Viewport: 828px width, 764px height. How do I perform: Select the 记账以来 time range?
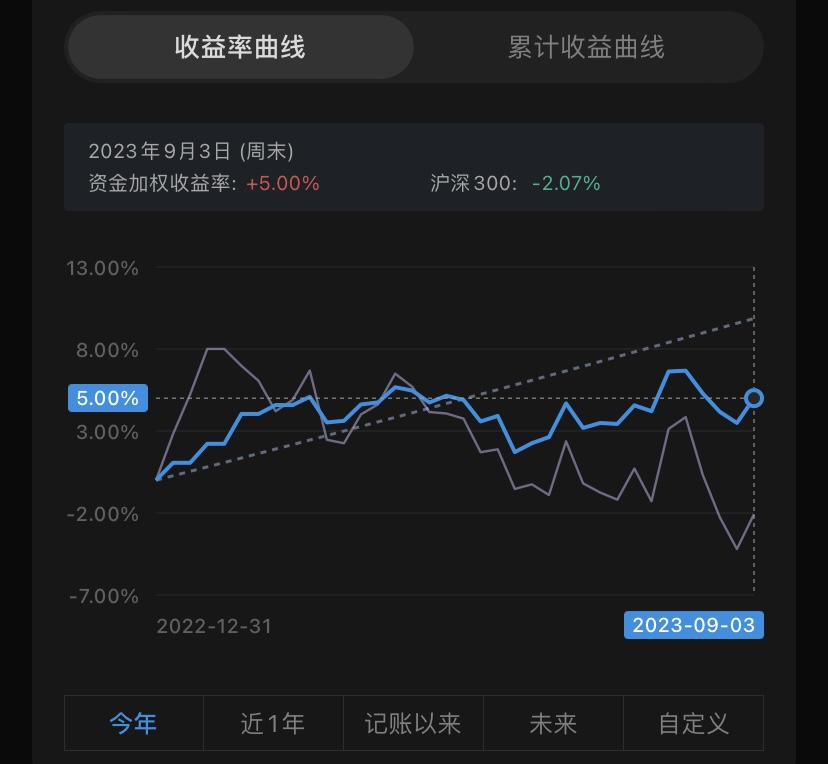(x=413, y=723)
